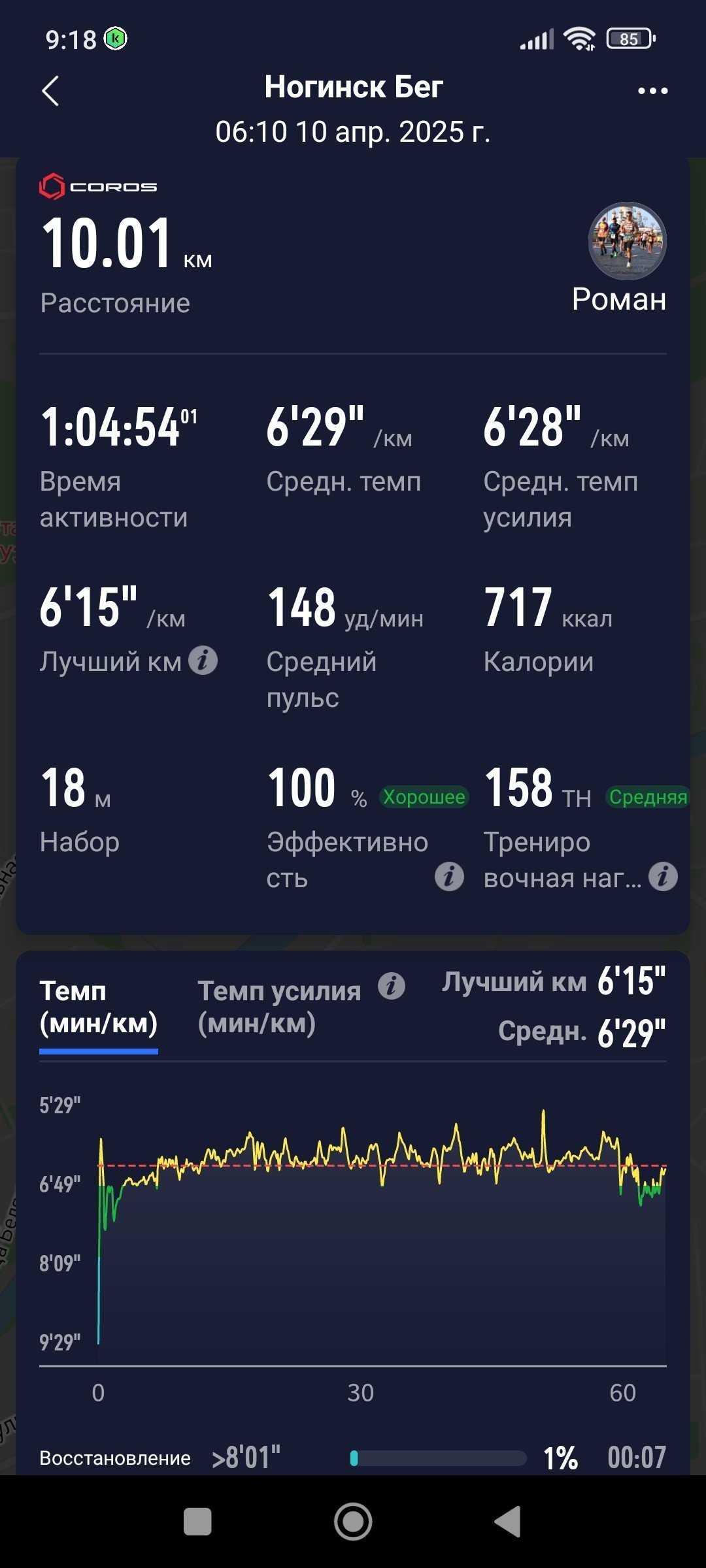Open the three-dot overflow menu
This screenshot has height=1568, width=706.
pos(652,91)
